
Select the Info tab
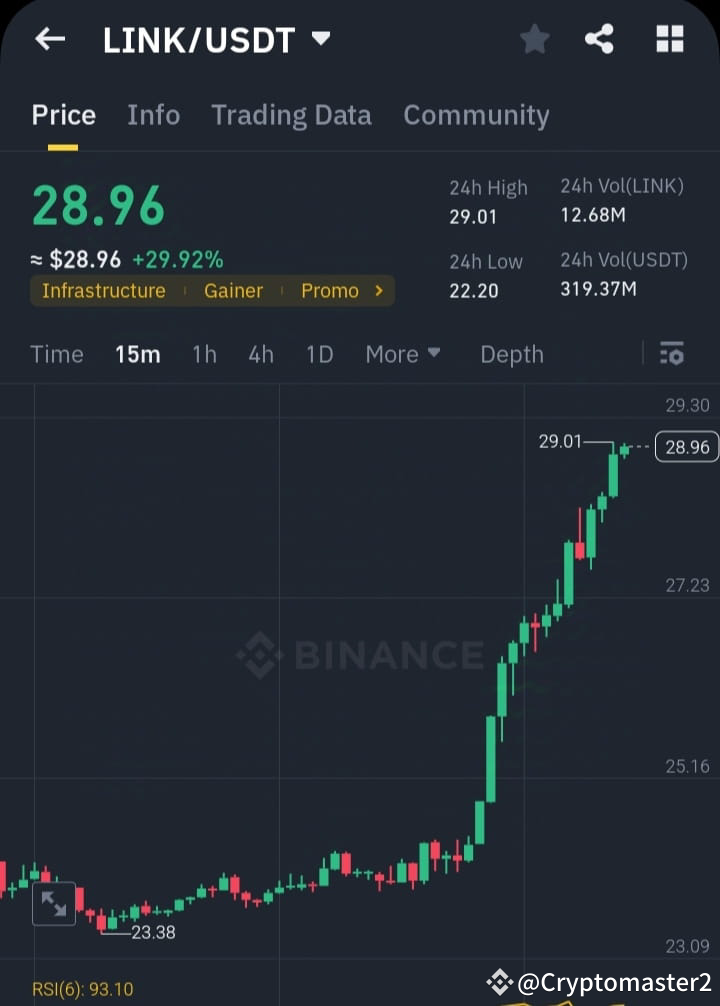click(153, 115)
